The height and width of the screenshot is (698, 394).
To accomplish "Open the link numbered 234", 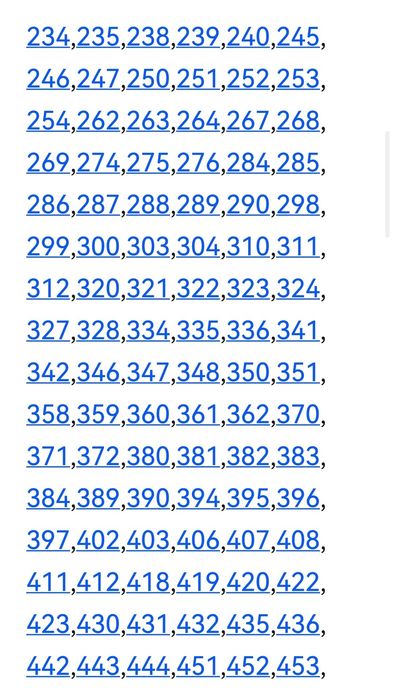I will (x=48, y=37).
